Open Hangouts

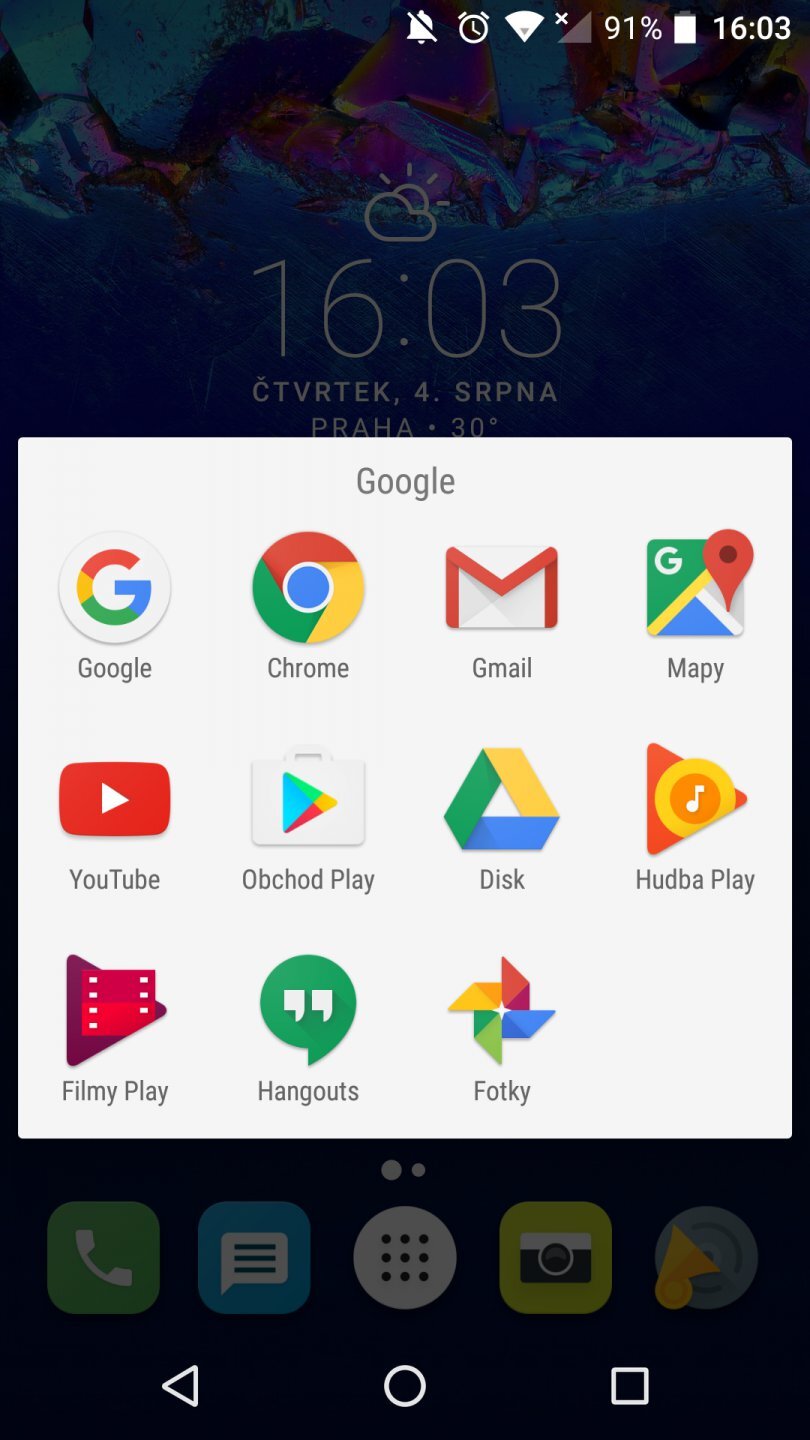tap(307, 1010)
